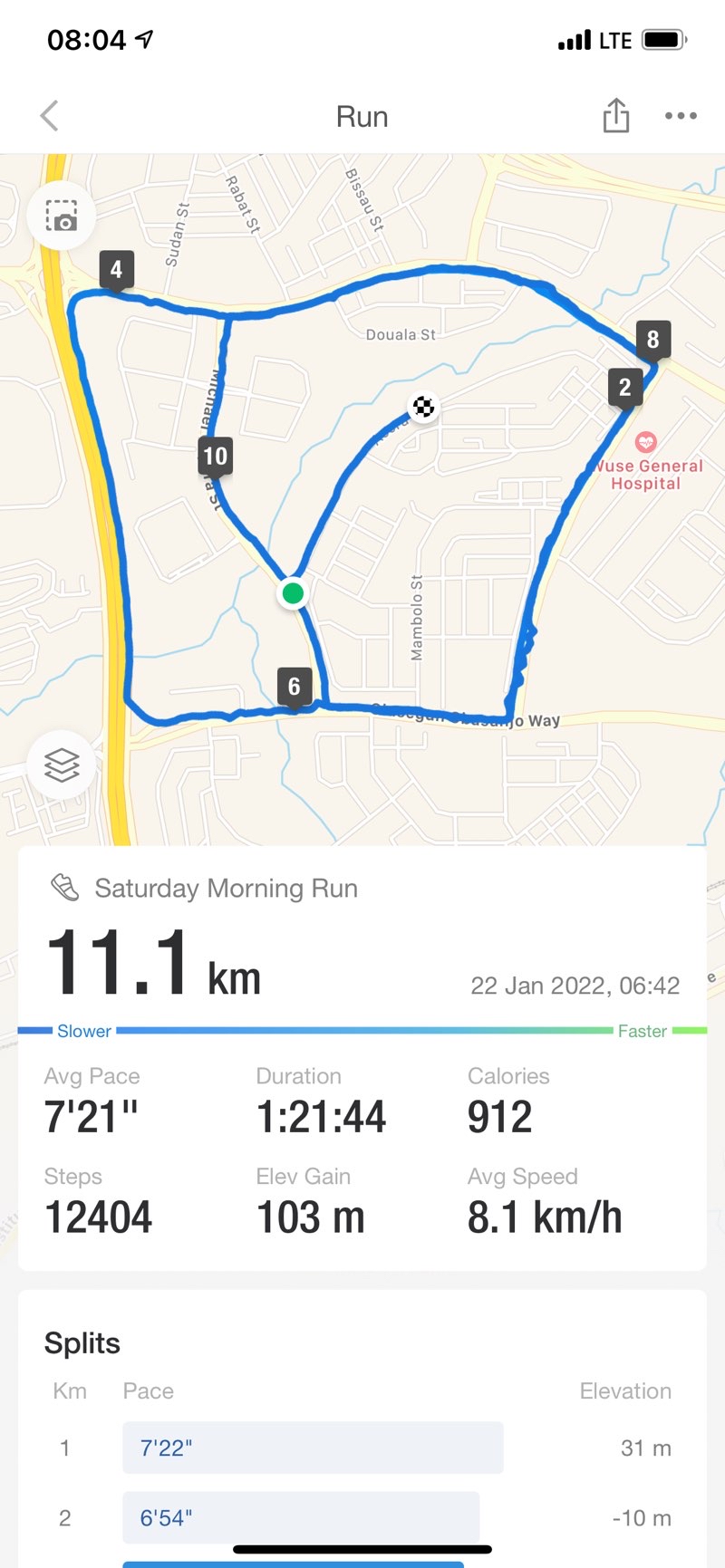Screen dimensions: 725x1568
Task: Share this run
Action: 616,115
